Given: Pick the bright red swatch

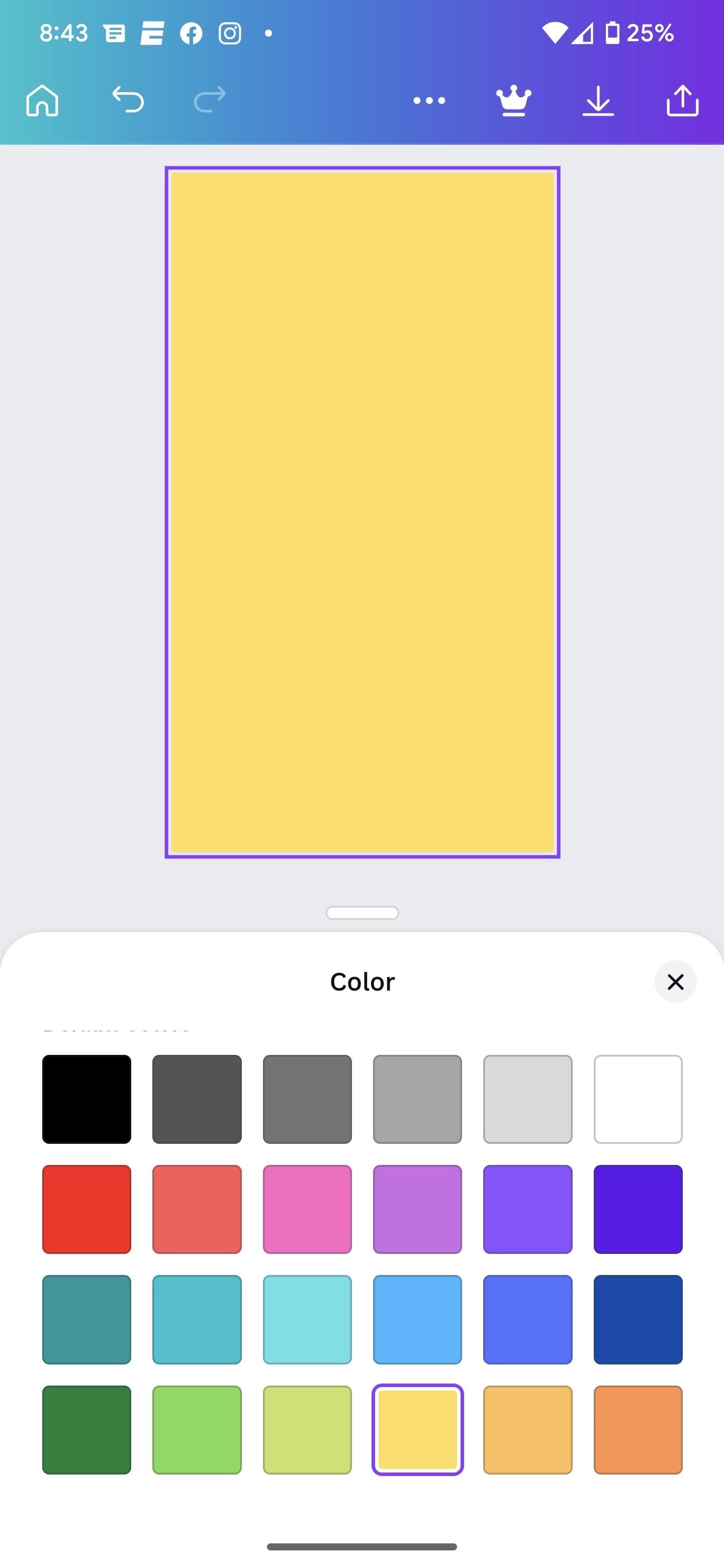Looking at the screenshot, I should [86, 1209].
